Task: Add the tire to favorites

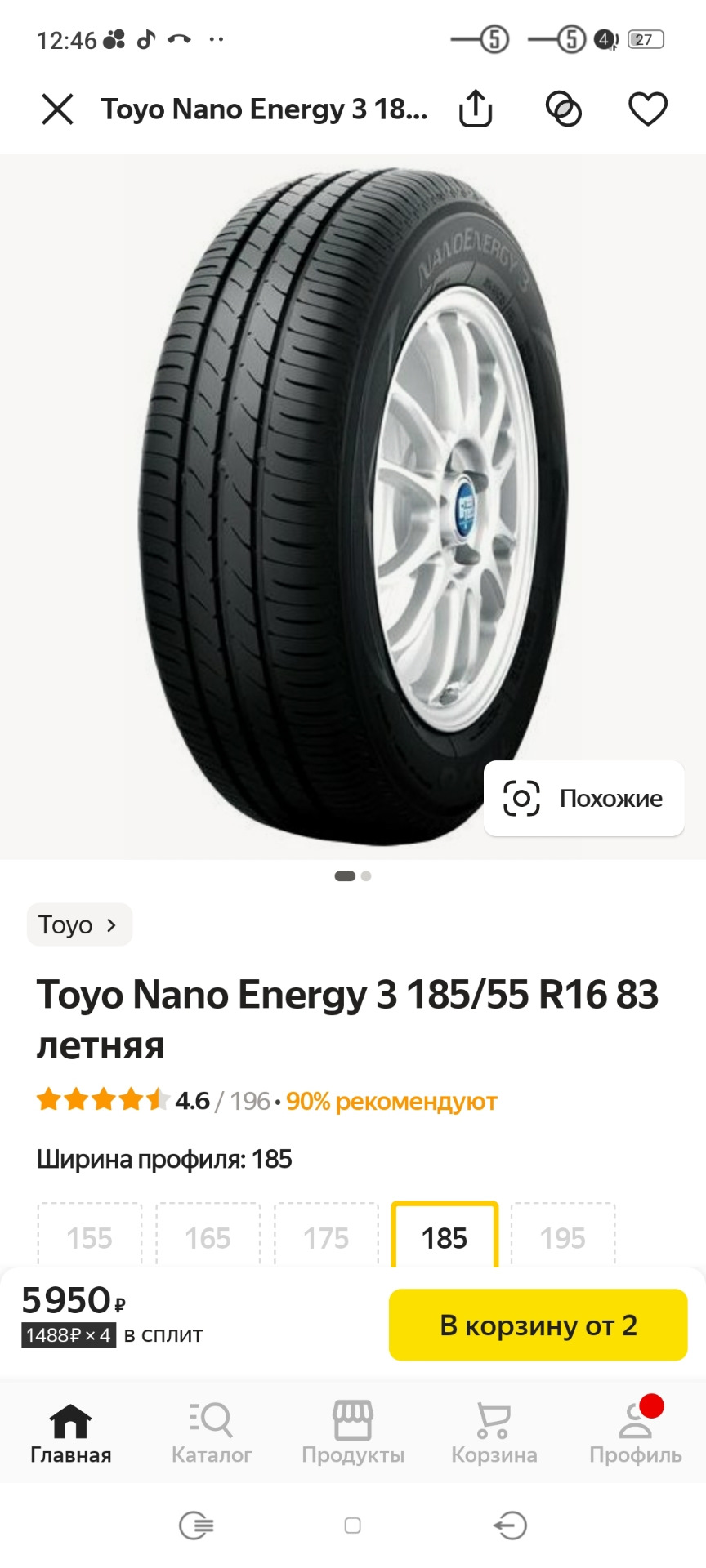Action: coord(647,109)
